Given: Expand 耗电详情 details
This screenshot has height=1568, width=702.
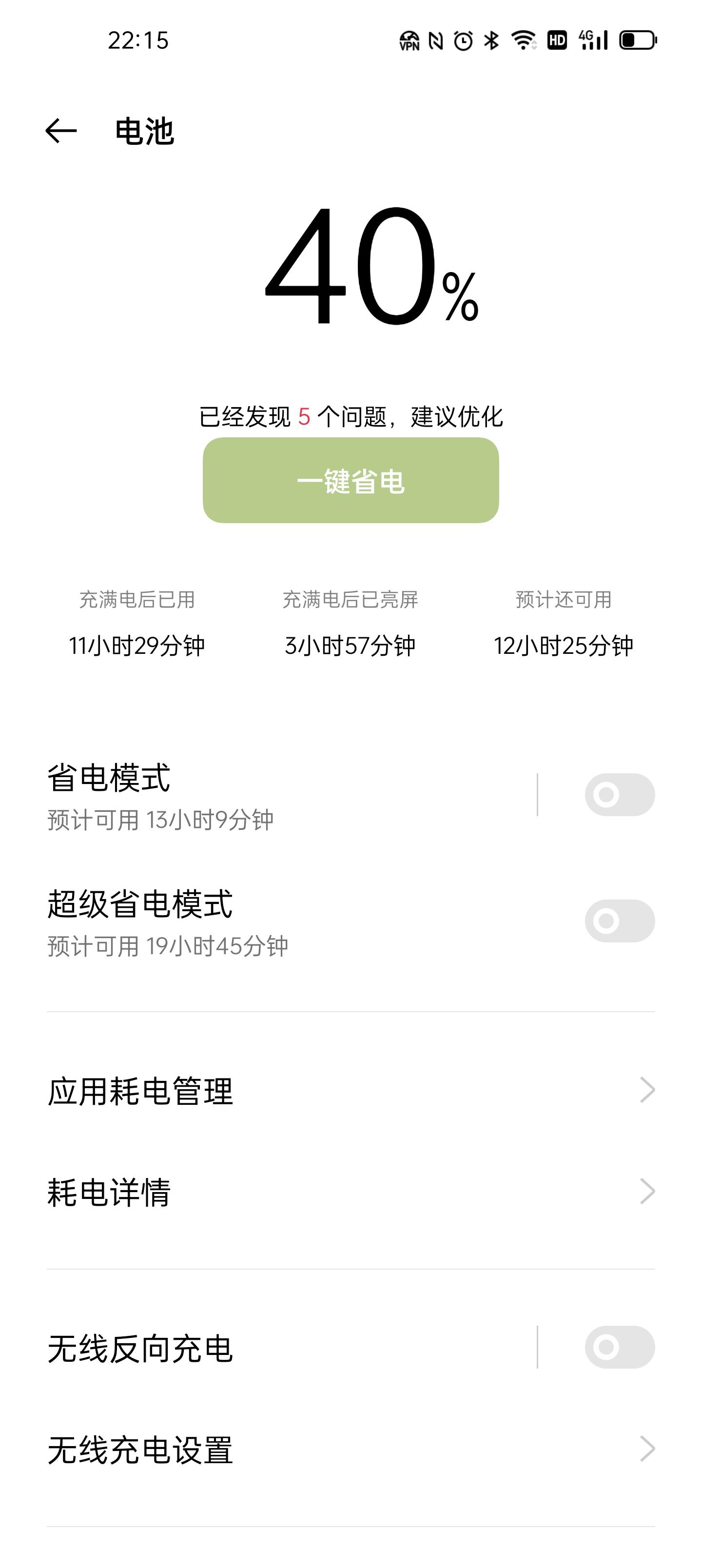Looking at the screenshot, I should tap(648, 1191).
